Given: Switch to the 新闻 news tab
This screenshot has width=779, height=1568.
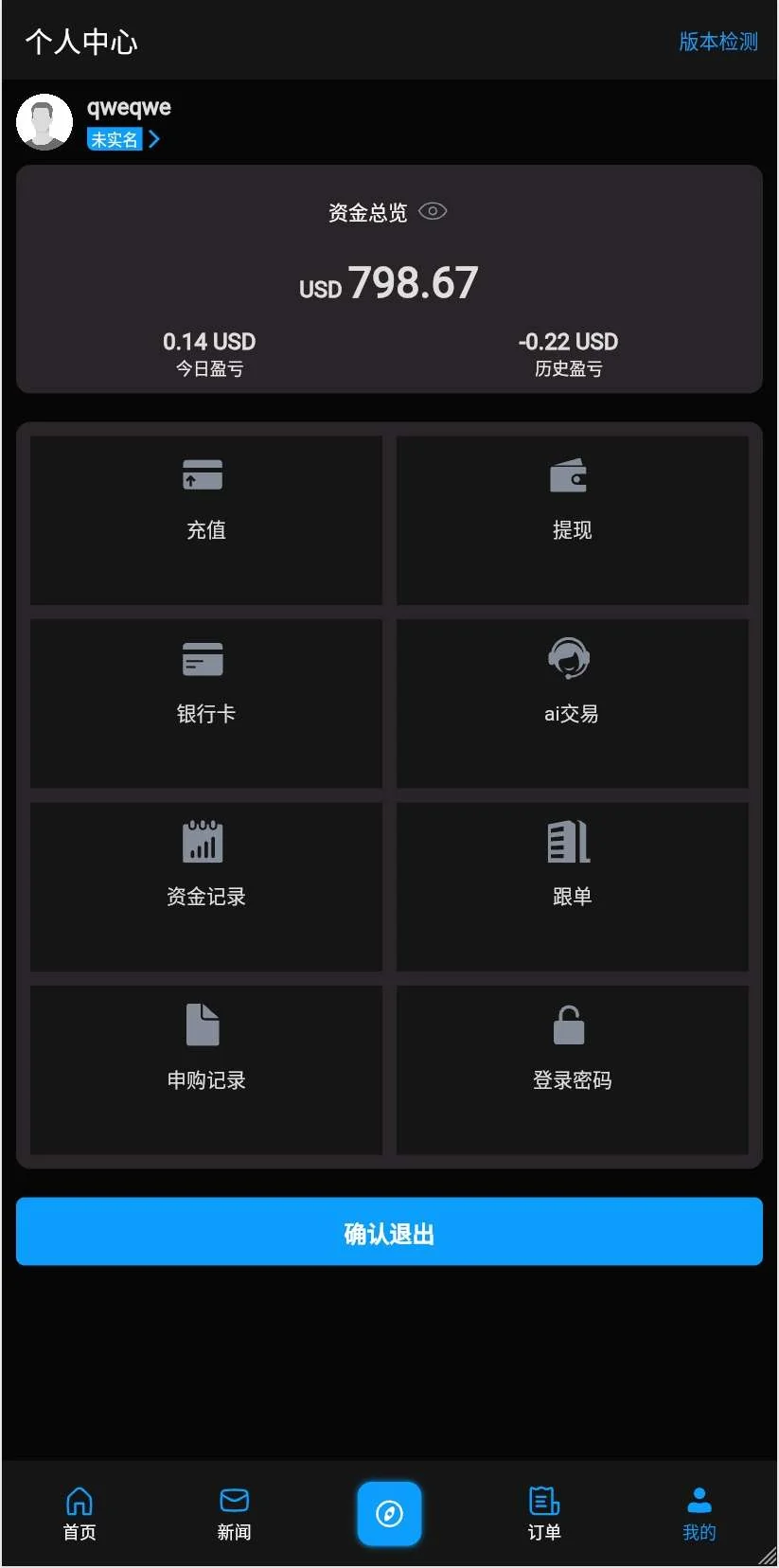Looking at the screenshot, I should (x=234, y=1513).
